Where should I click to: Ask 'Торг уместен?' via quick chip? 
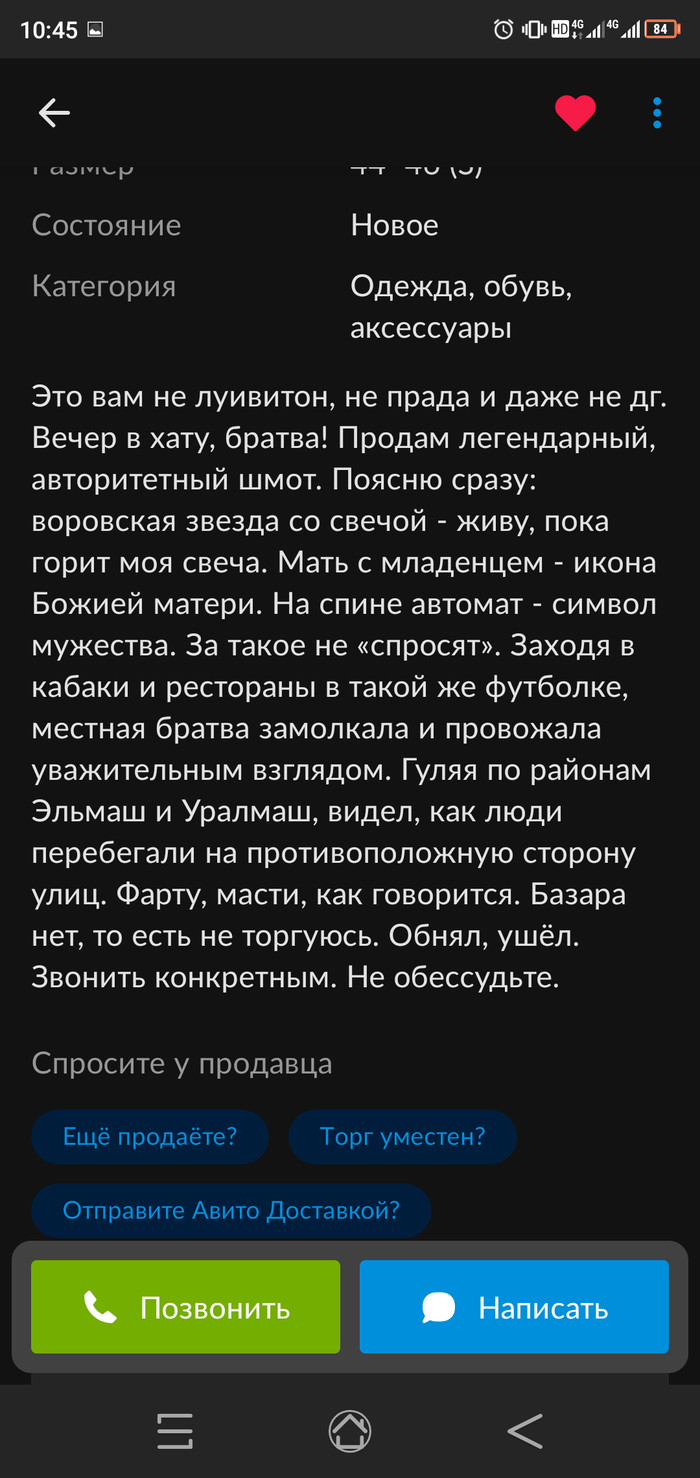point(402,1137)
